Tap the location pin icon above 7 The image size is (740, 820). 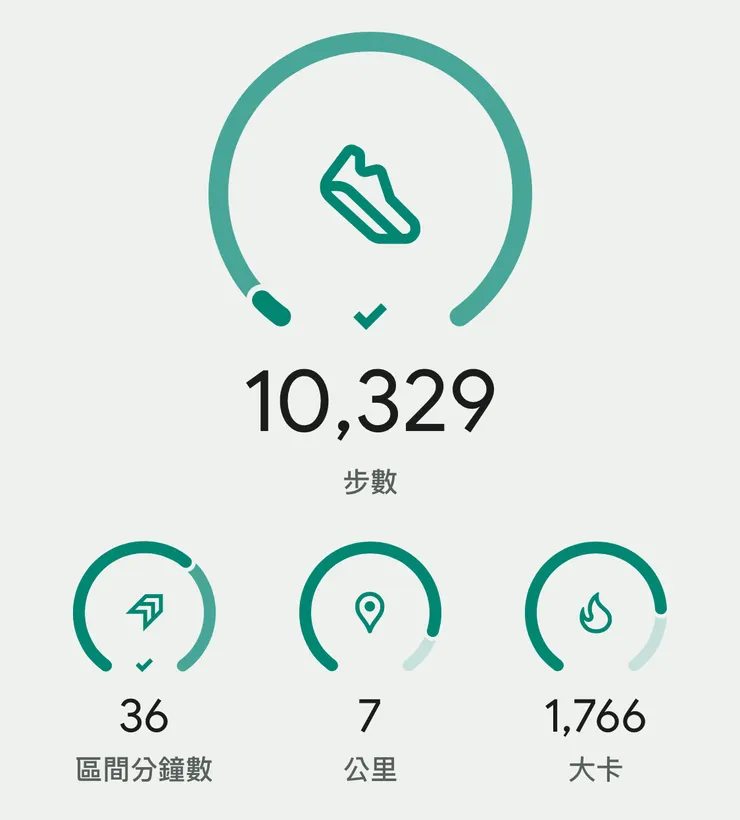370,610
